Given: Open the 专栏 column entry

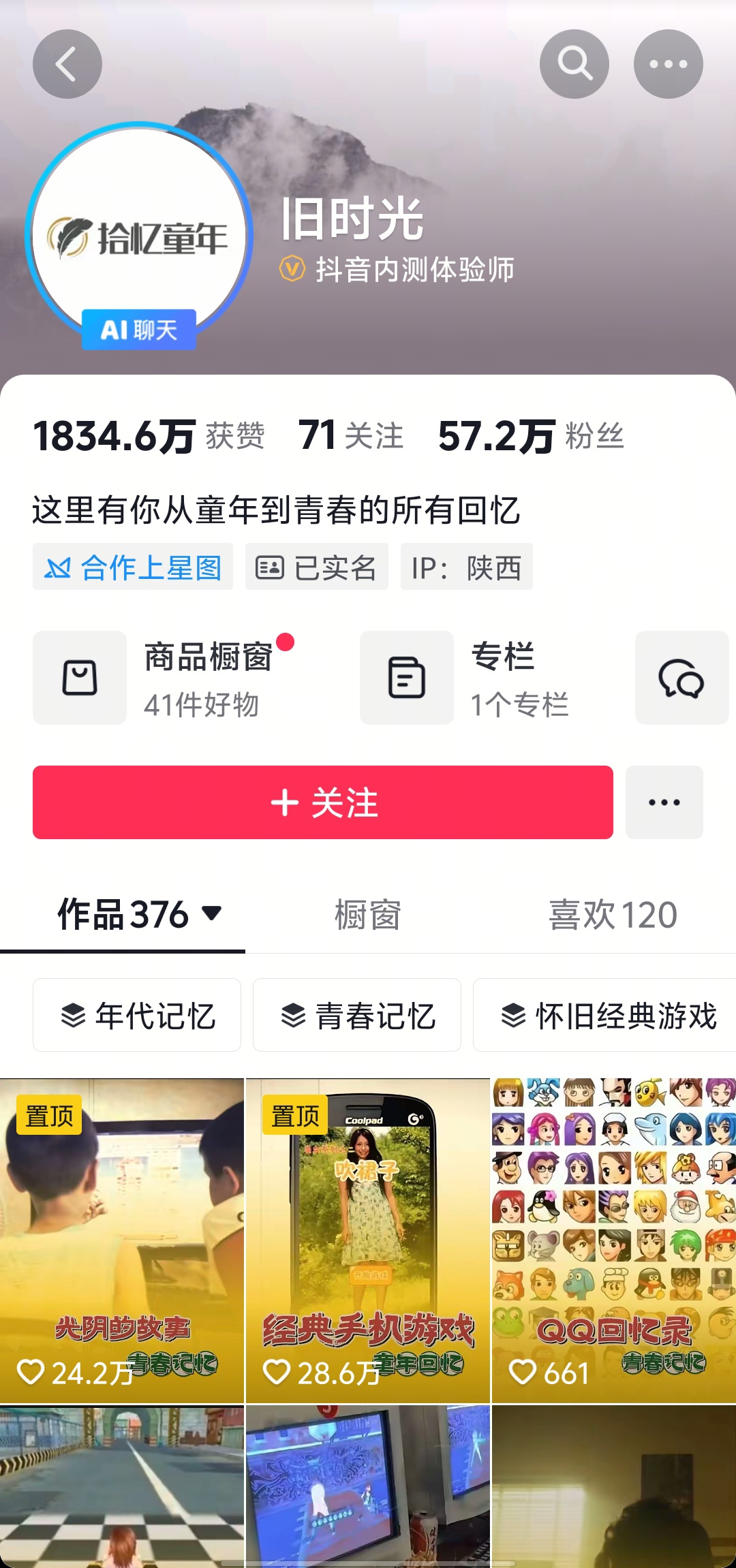Looking at the screenshot, I should click(x=477, y=678).
